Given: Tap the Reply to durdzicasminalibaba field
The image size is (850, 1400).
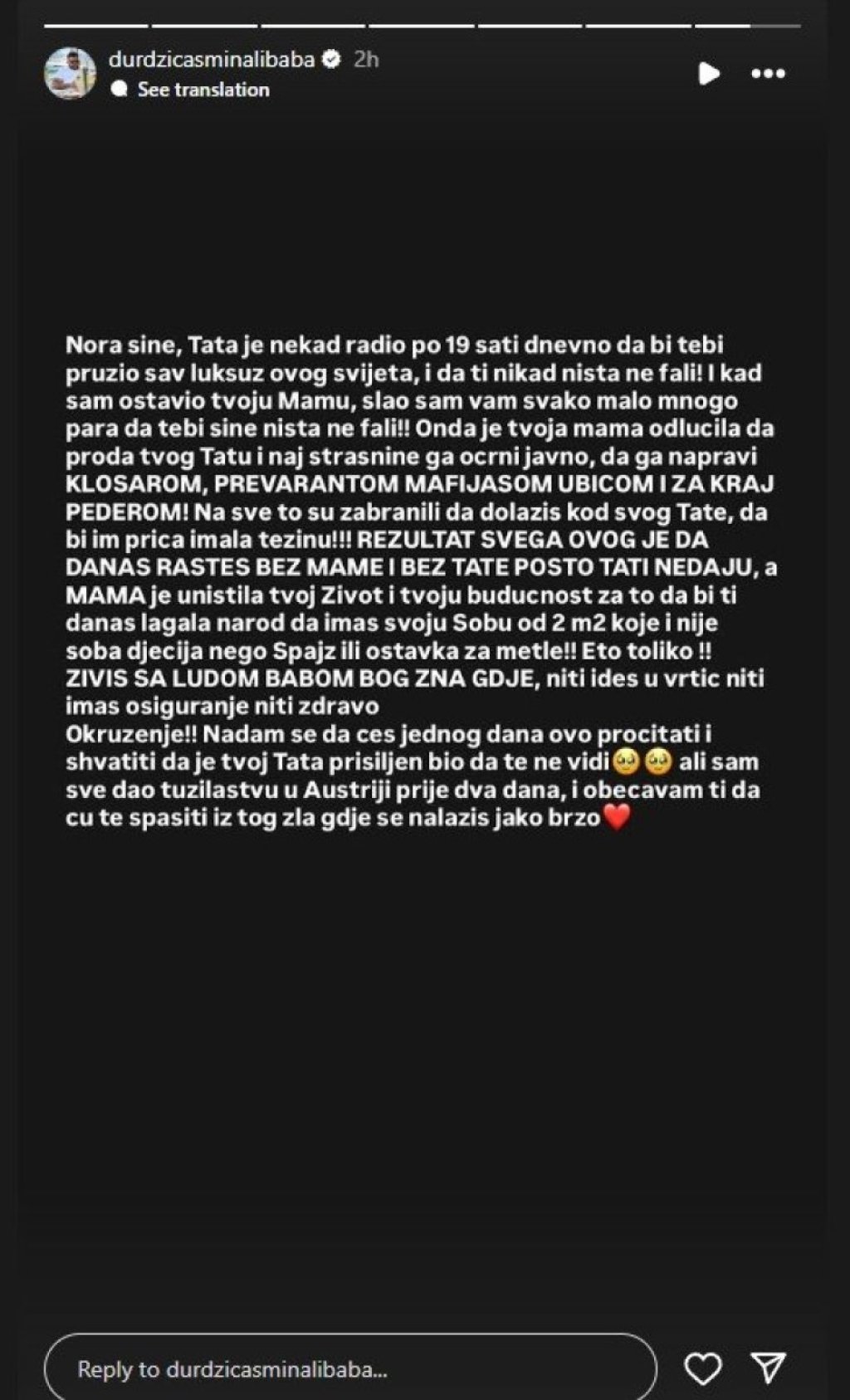Looking at the screenshot, I should 349,1369.
